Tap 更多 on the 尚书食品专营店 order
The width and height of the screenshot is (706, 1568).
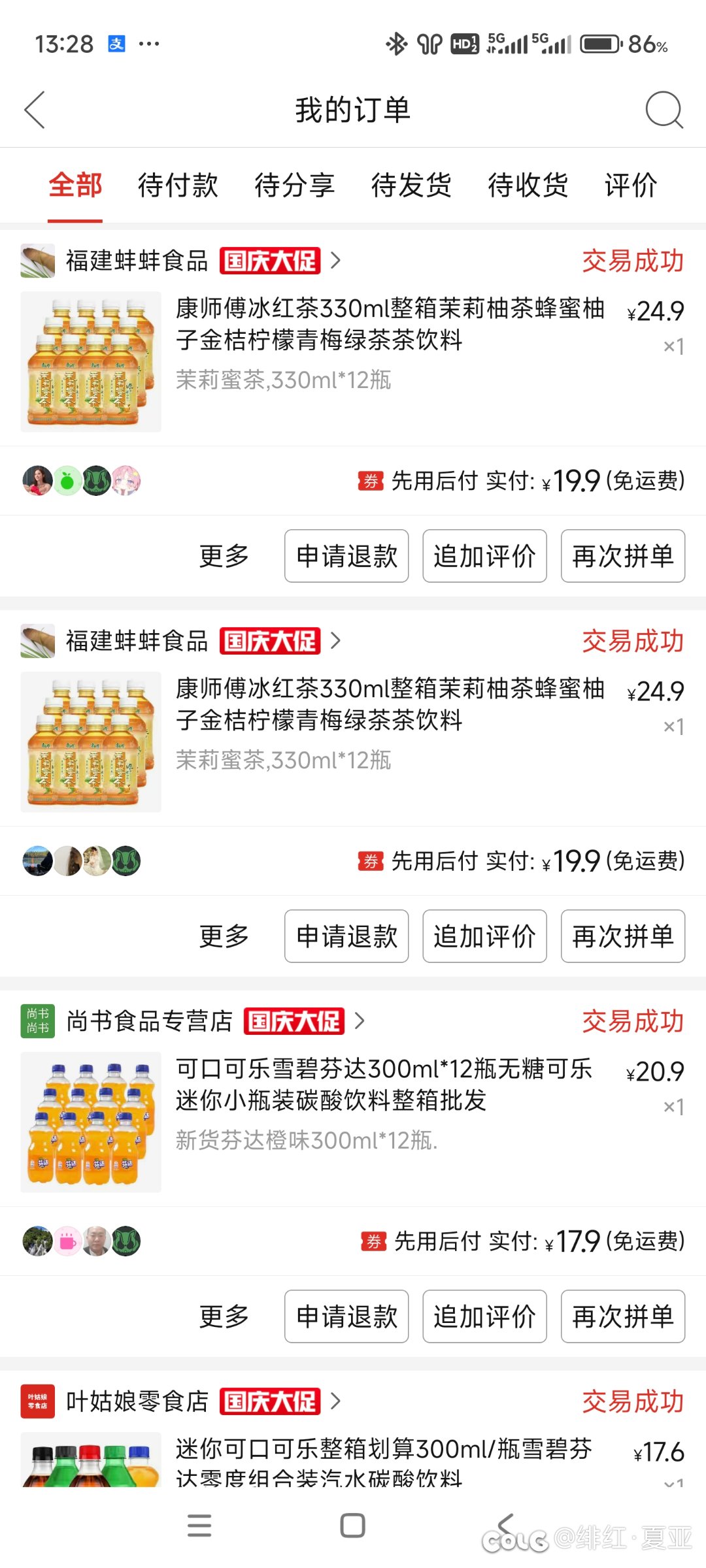pyautogui.click(x=224, y=1316)
